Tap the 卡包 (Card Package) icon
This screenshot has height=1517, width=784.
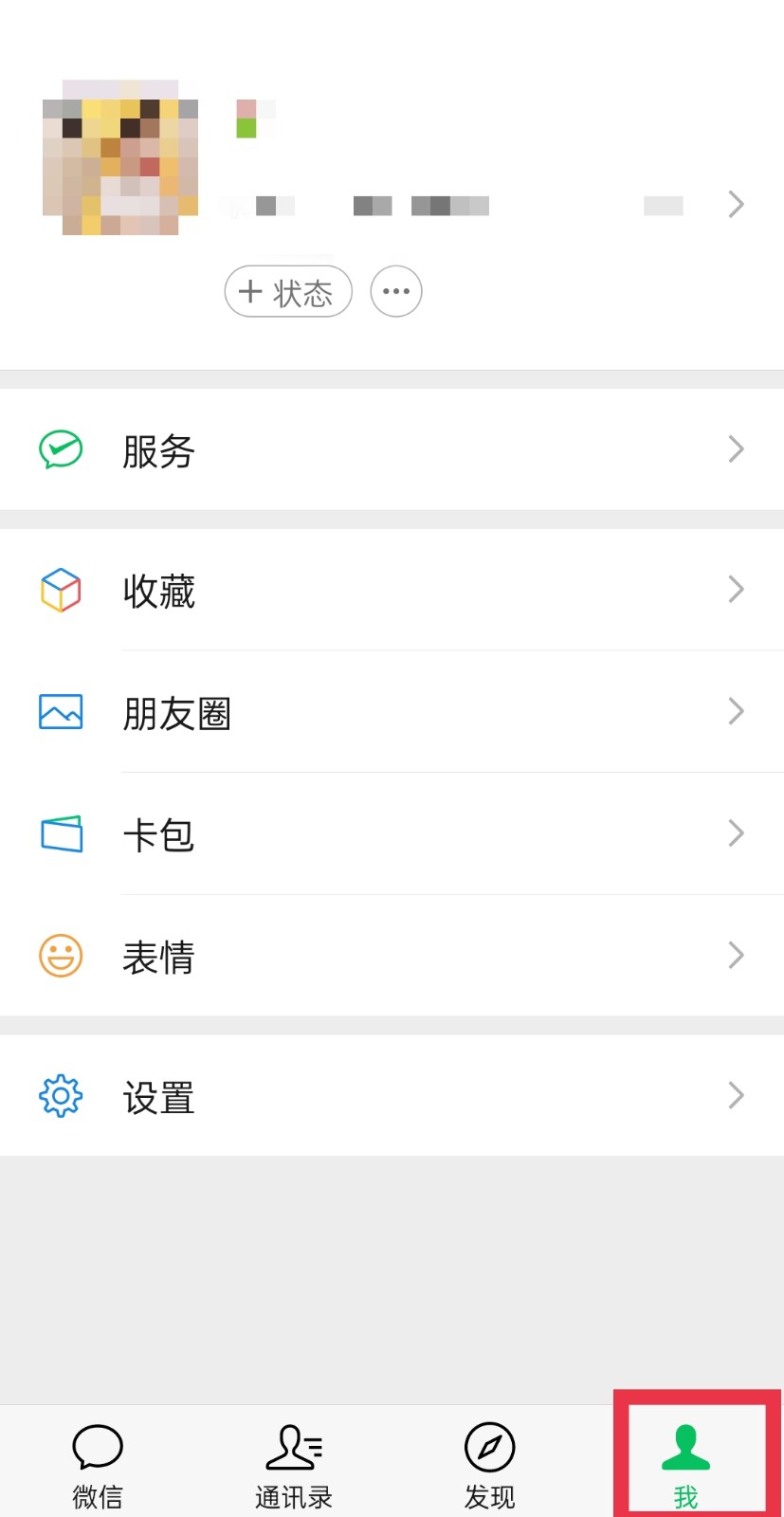pyautogui.click(x=60, y=833)
